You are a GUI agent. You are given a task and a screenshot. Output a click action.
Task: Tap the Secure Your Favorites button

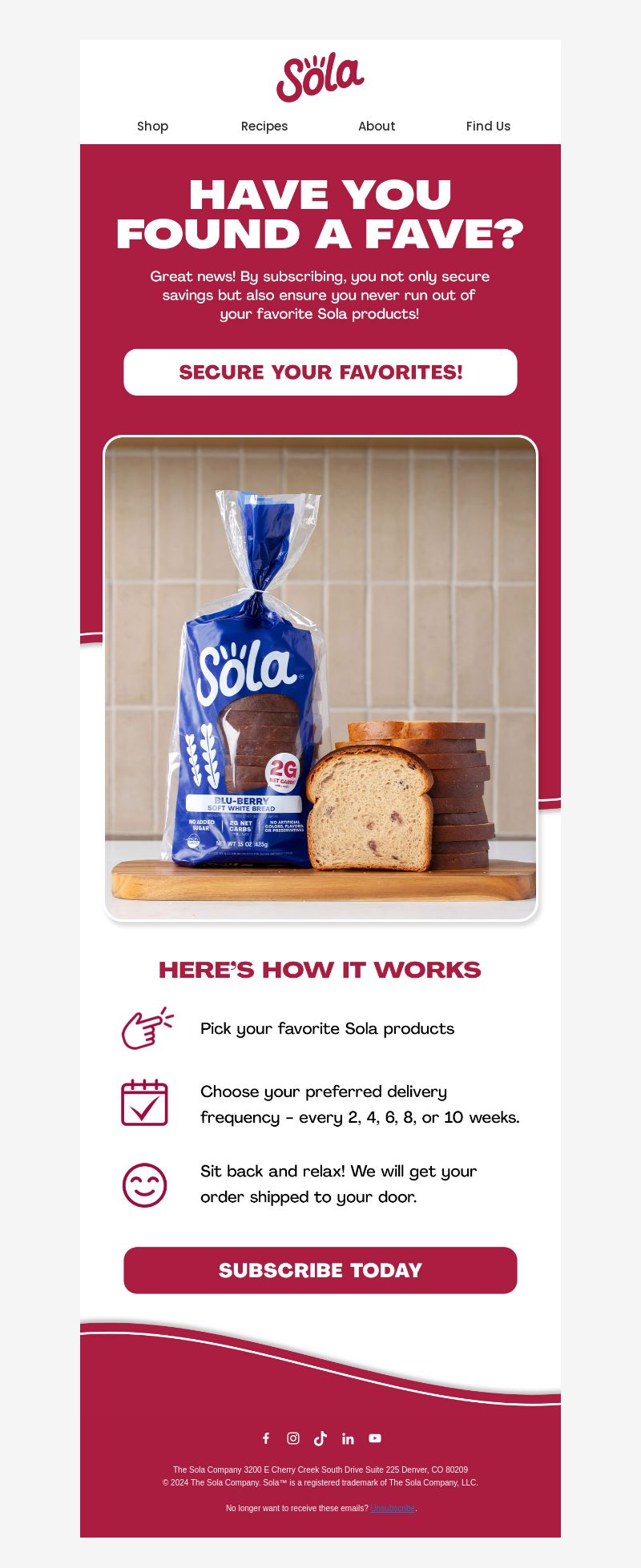(x=320, y=372)
